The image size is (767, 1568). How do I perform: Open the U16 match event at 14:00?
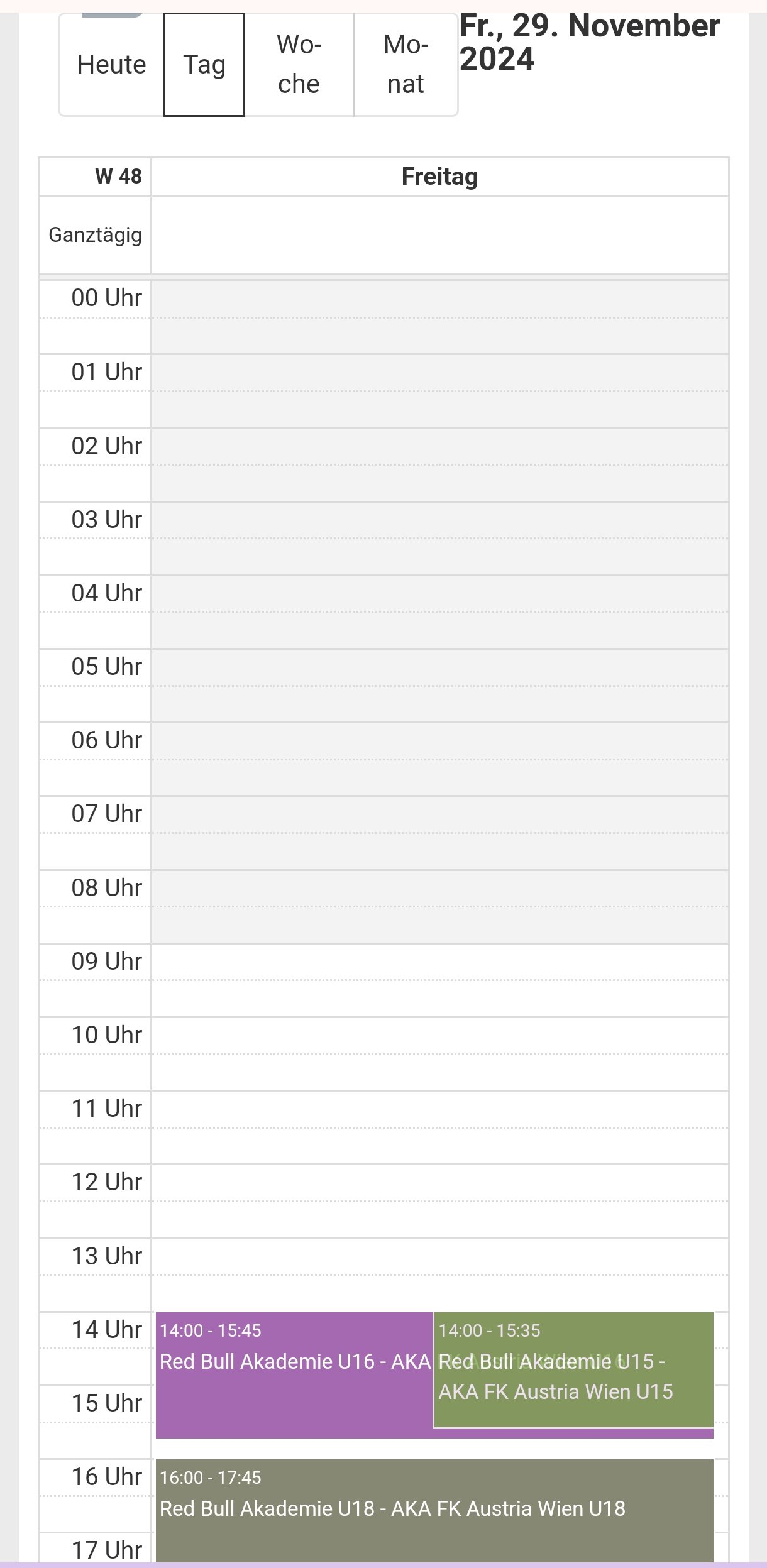294,1374
